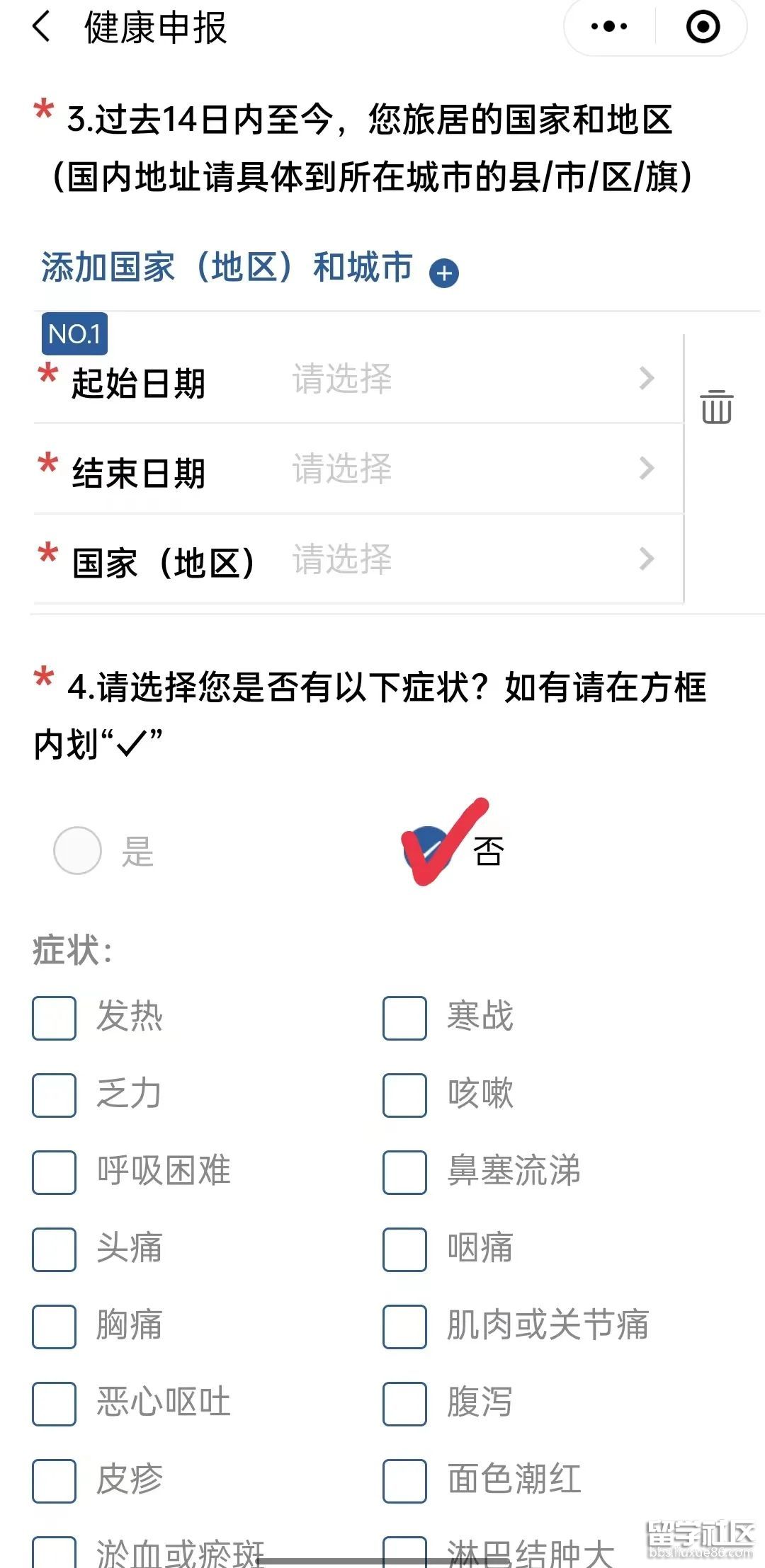Select 是 for having symptoms
The height and width of the screenshot is (1568, 765).
(78, 850)
